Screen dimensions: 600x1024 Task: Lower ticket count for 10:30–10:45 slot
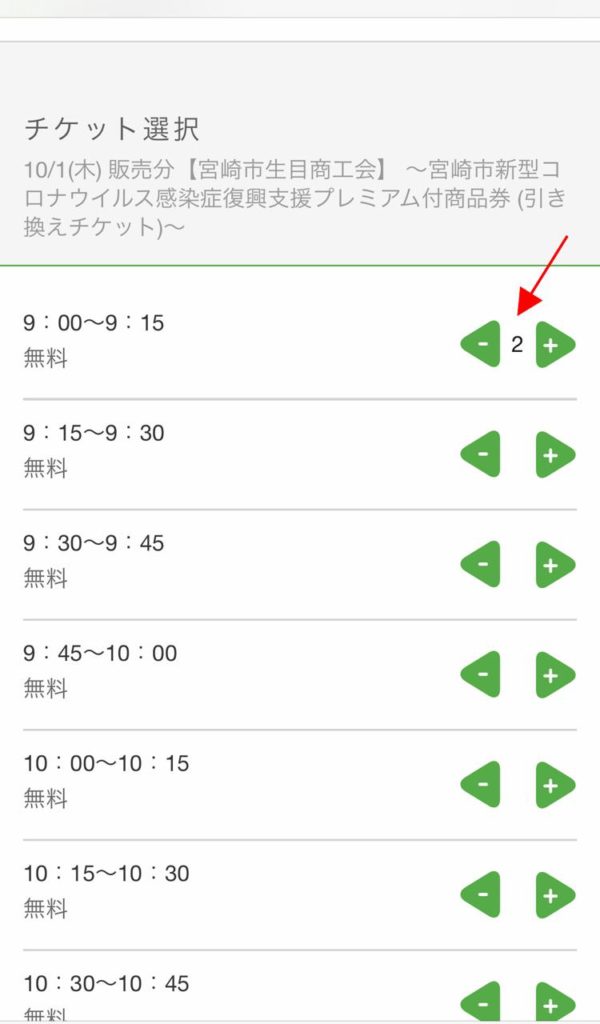click(482, 1003)
